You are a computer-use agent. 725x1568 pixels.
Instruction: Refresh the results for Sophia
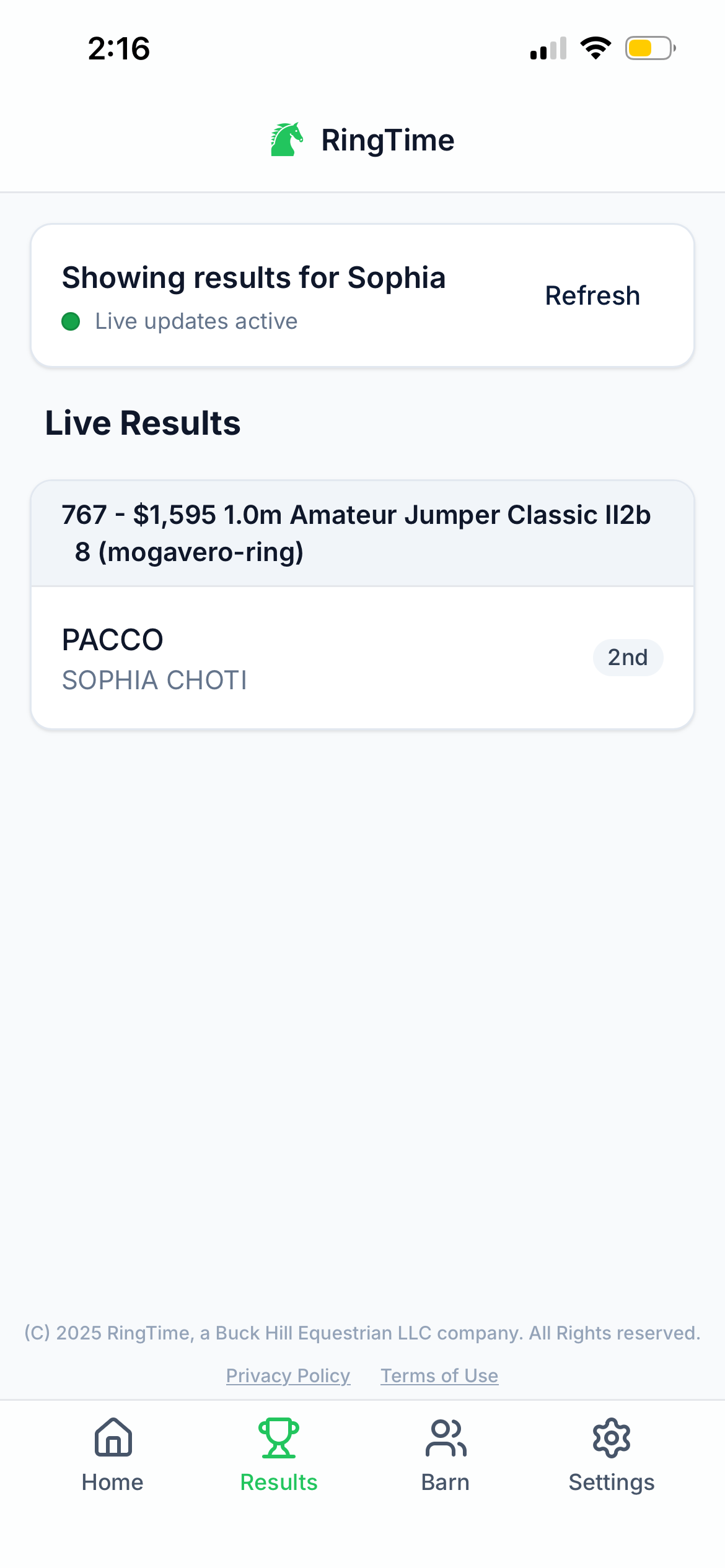click(592, 296)
